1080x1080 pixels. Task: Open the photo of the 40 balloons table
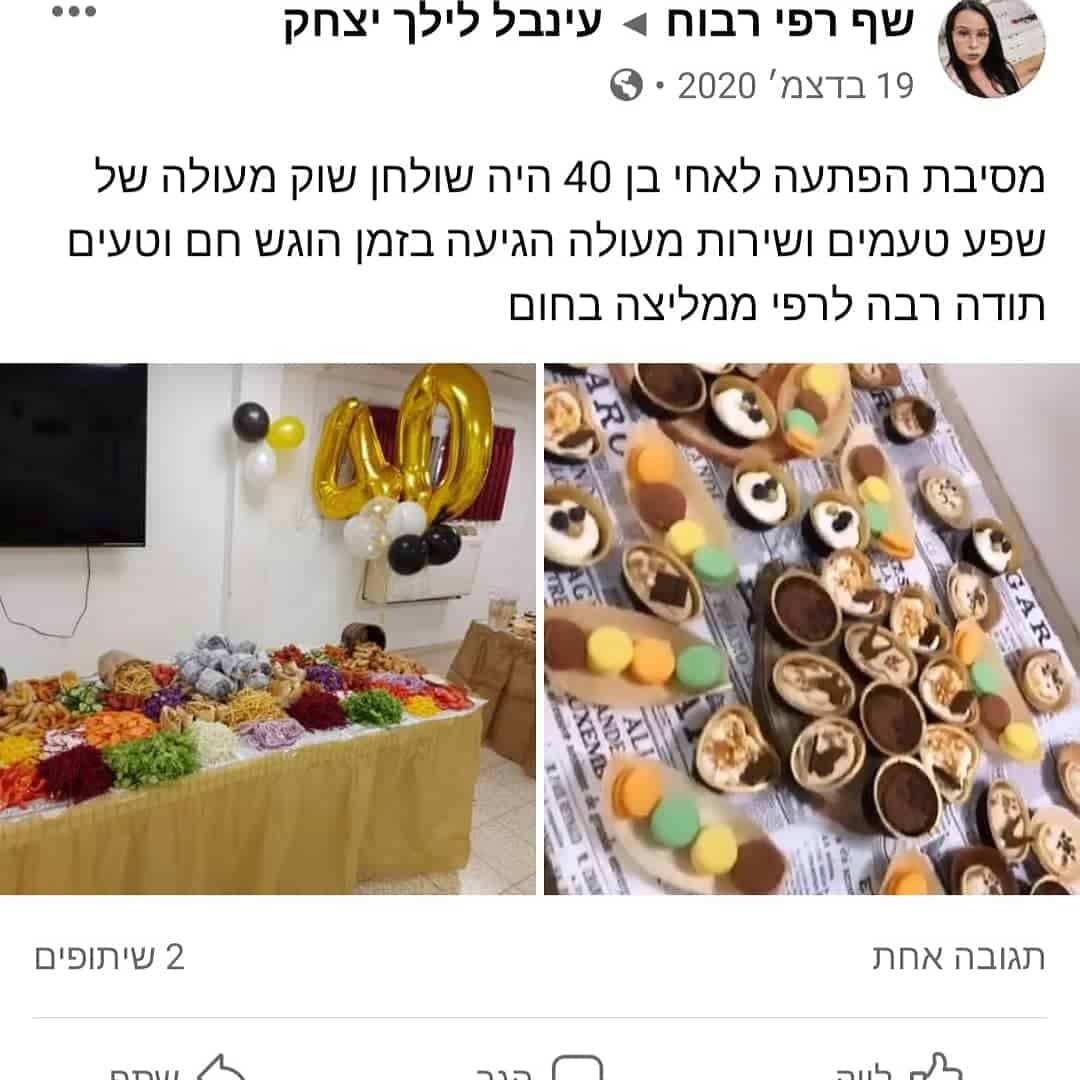pos(267,629)
